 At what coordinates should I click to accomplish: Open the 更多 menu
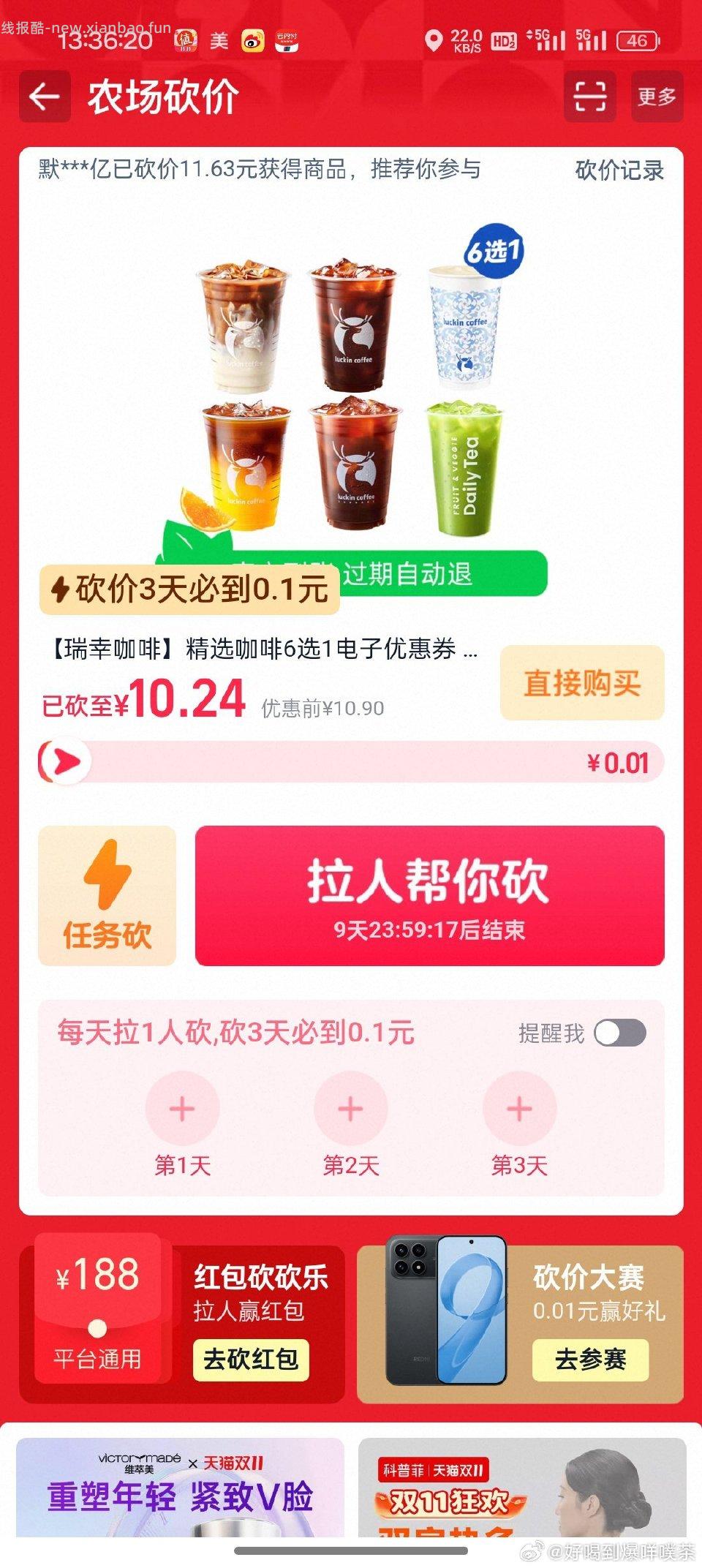coord(659,97)
